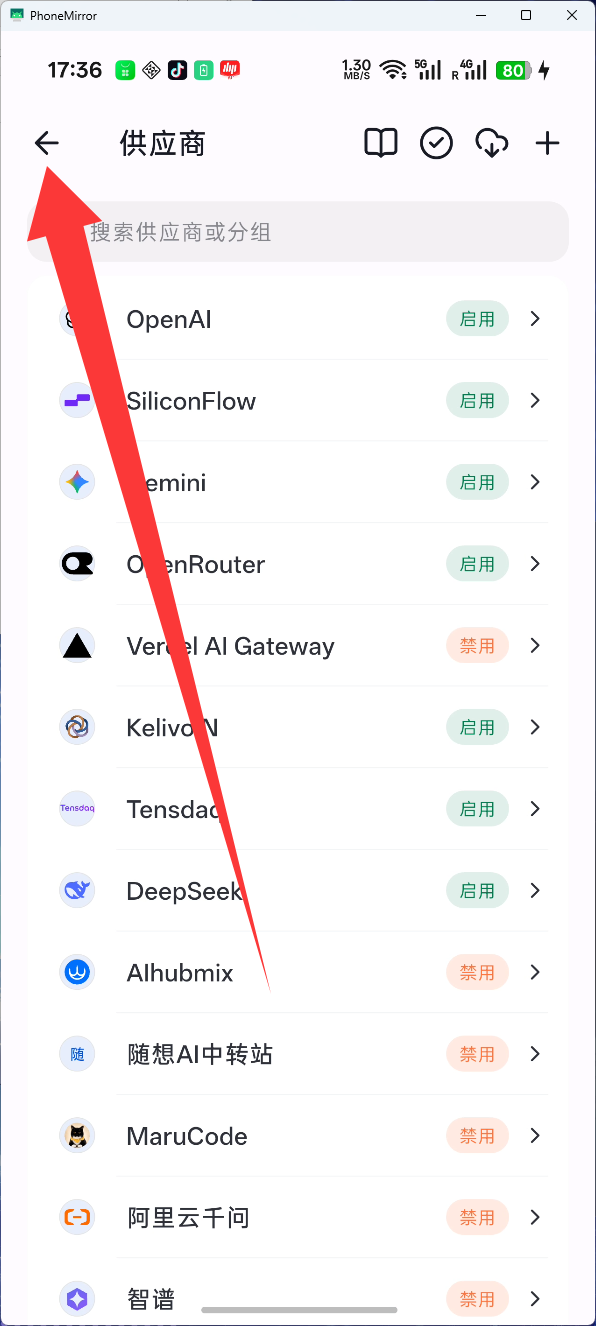The width and height of the screenshot is (596, 1326).
Task: Tap the cloud download icon
Action: (492, 143)
